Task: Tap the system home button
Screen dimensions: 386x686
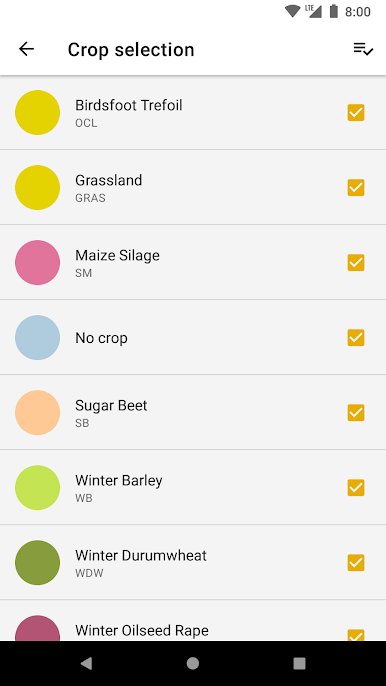Action: point(193,664)
